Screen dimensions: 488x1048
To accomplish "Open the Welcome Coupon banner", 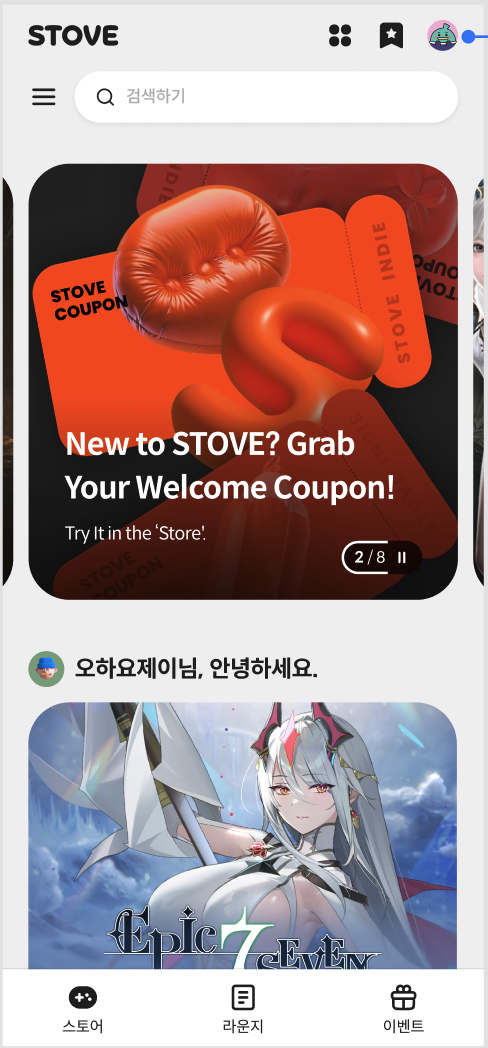I will pos(243,382).
